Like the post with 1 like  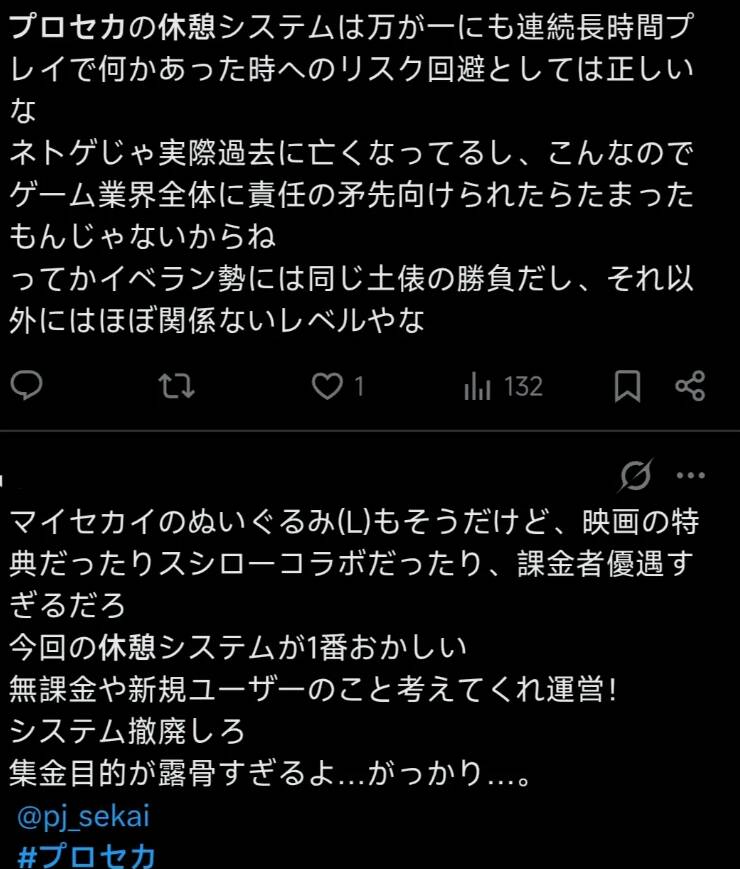tap(328, 386)
